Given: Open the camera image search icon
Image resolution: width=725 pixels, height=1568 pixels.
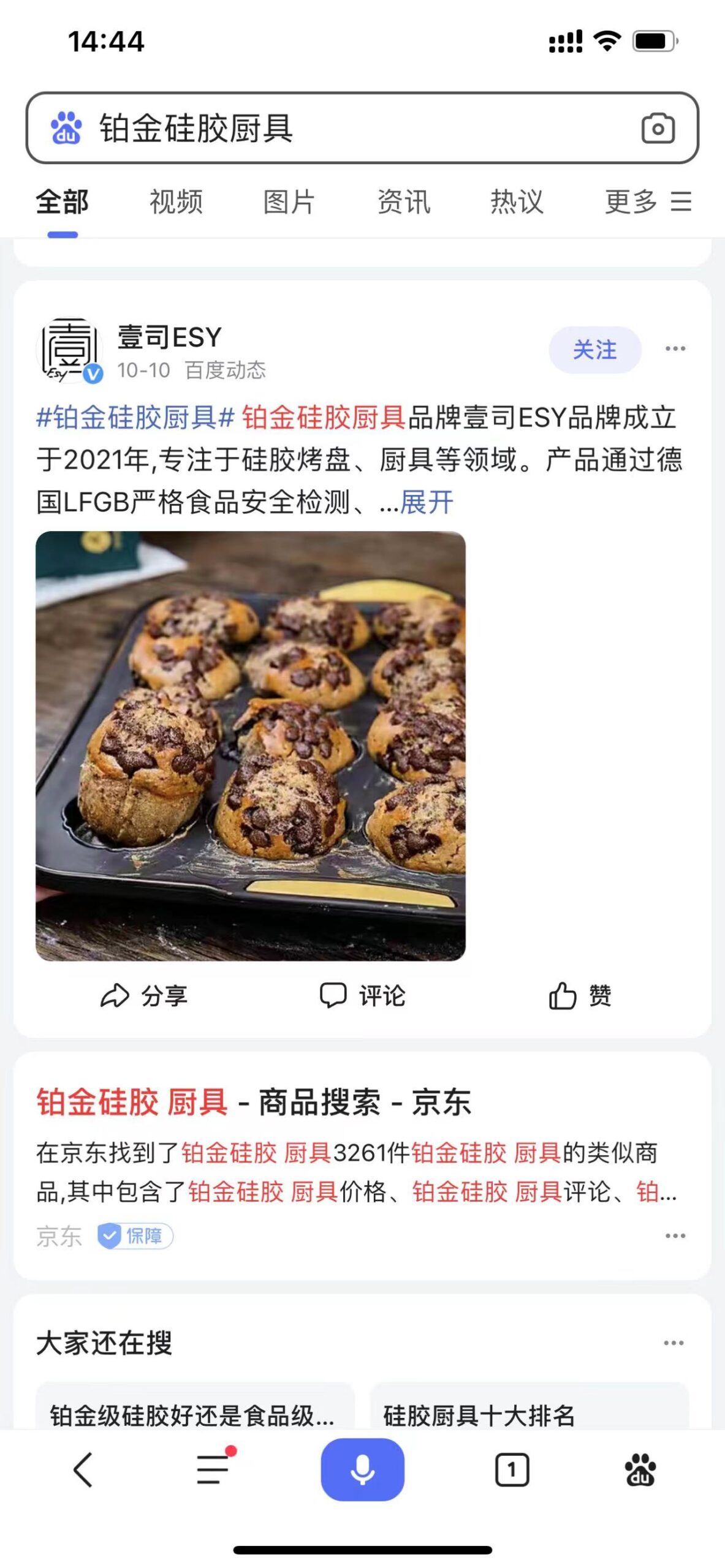Looking at the screenshot, I should pyautogui.click(x=658, y=129).
